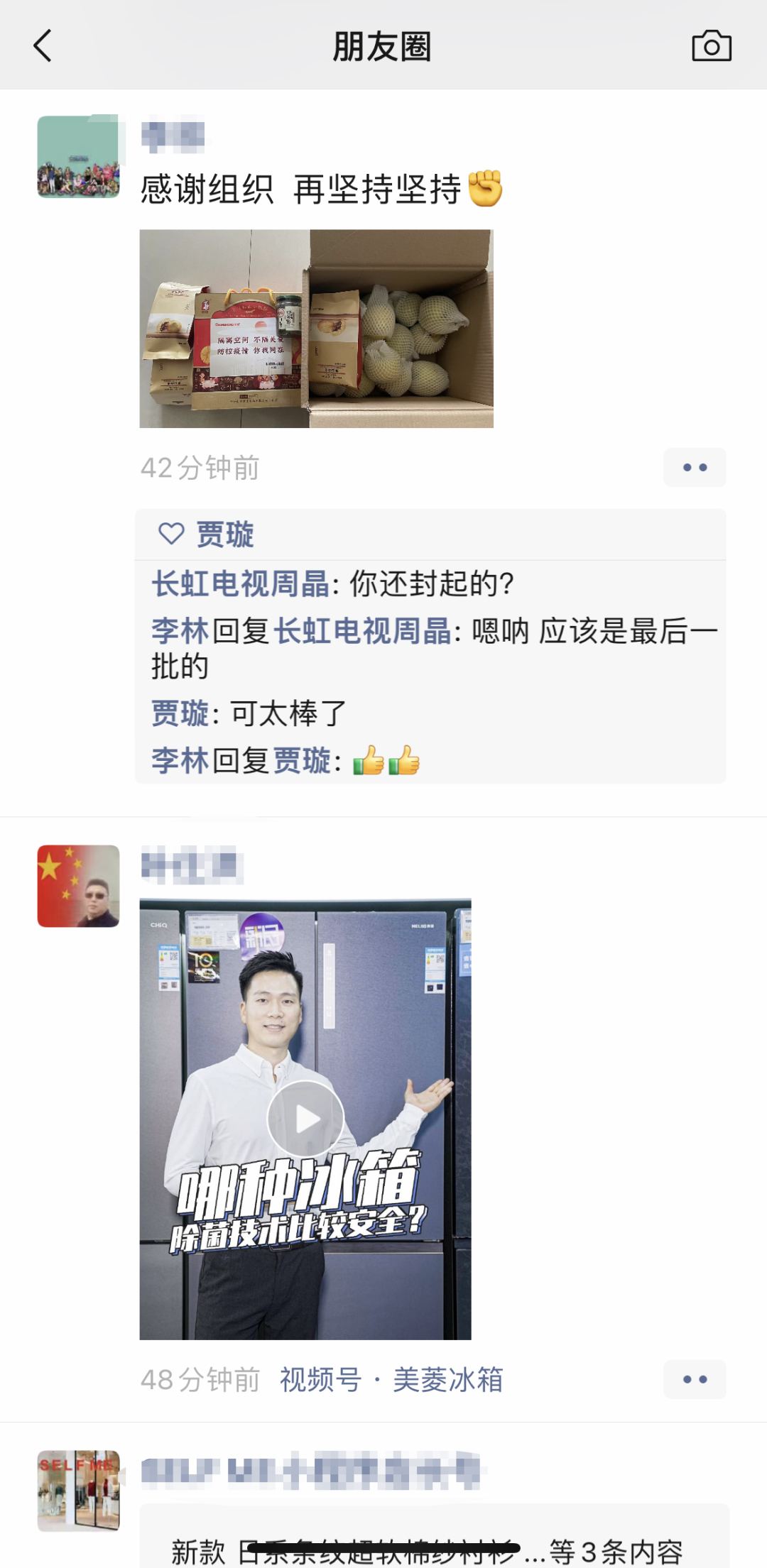Open the like/comment menu on the 48分钟前 post
Viewport: 767px width, 1568px height.
[694, 1379]
